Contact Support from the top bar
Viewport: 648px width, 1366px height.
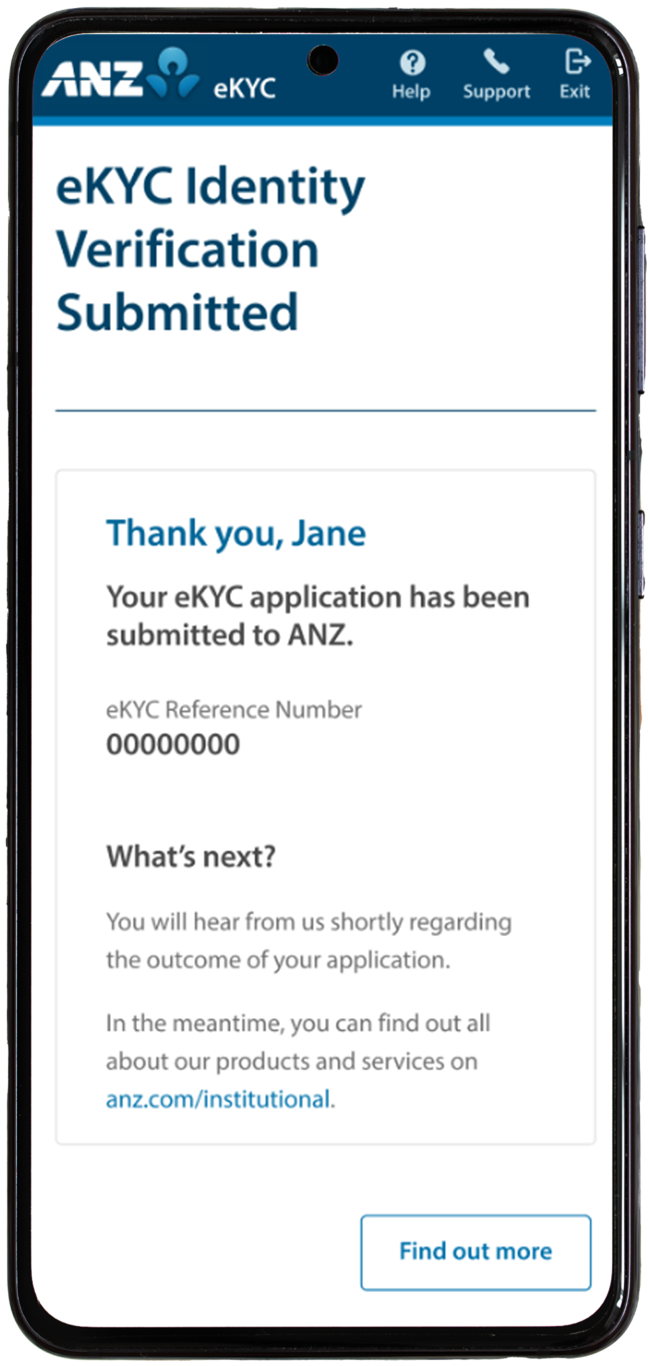click(496, 75)
